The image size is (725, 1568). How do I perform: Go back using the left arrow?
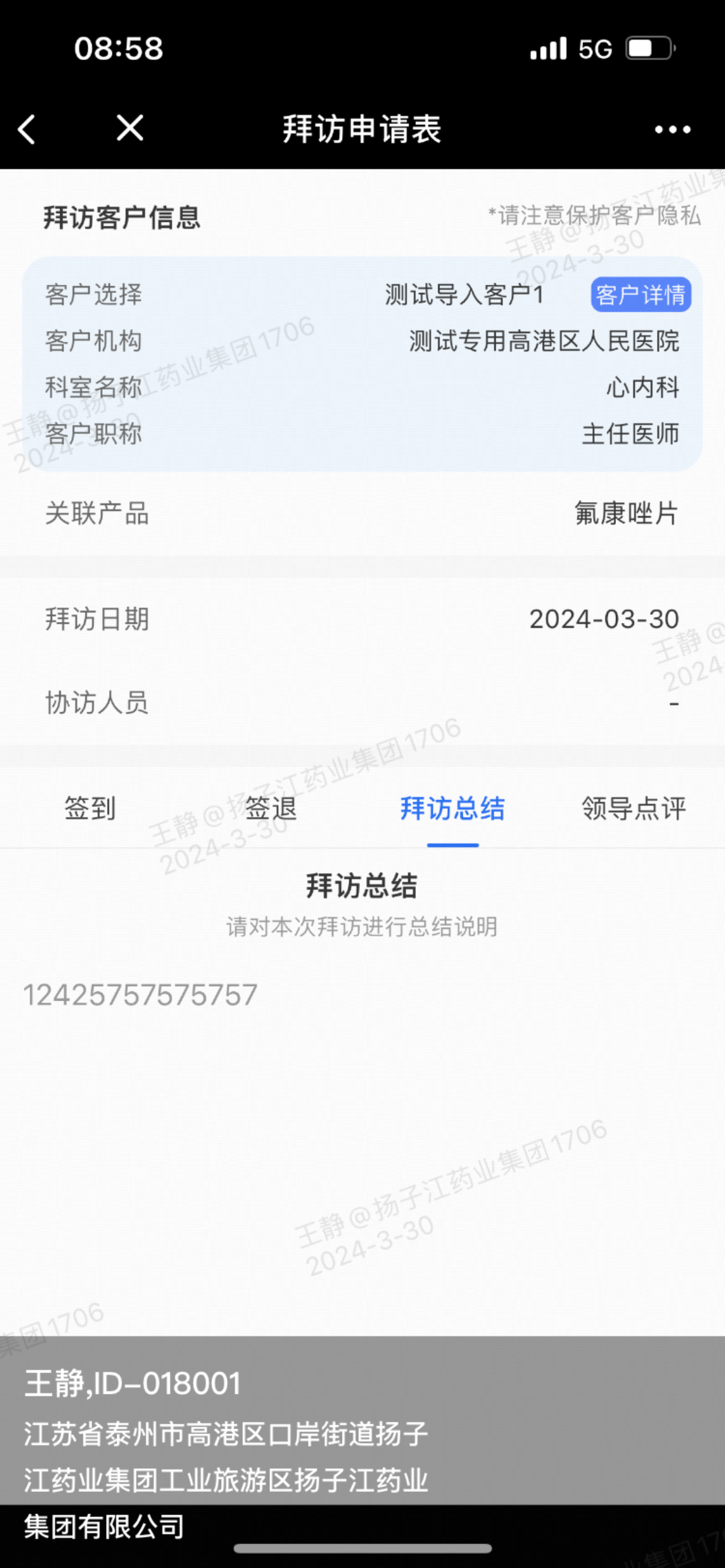[27, 129]
